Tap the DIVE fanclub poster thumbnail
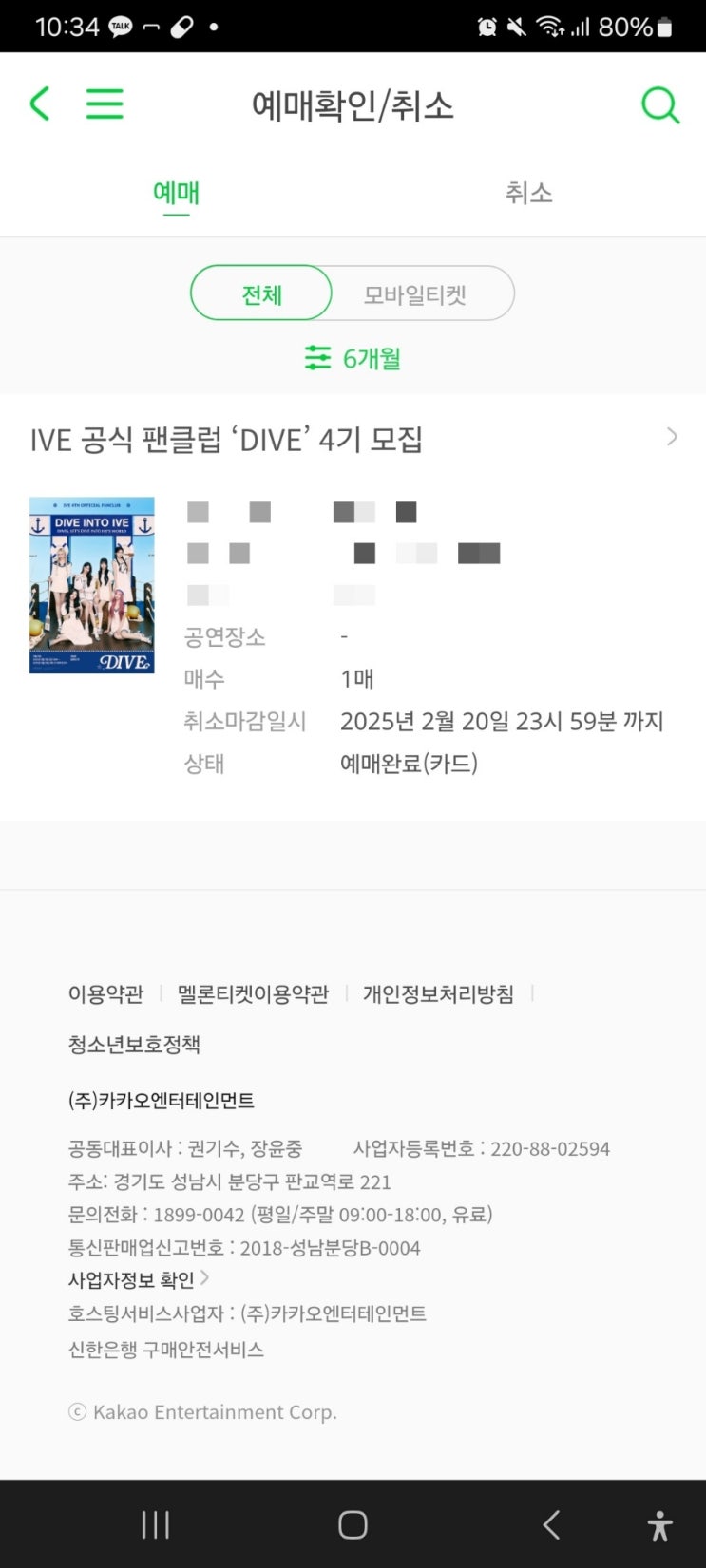This screenshot has width=706, height=1568. [x=92, y=586]
